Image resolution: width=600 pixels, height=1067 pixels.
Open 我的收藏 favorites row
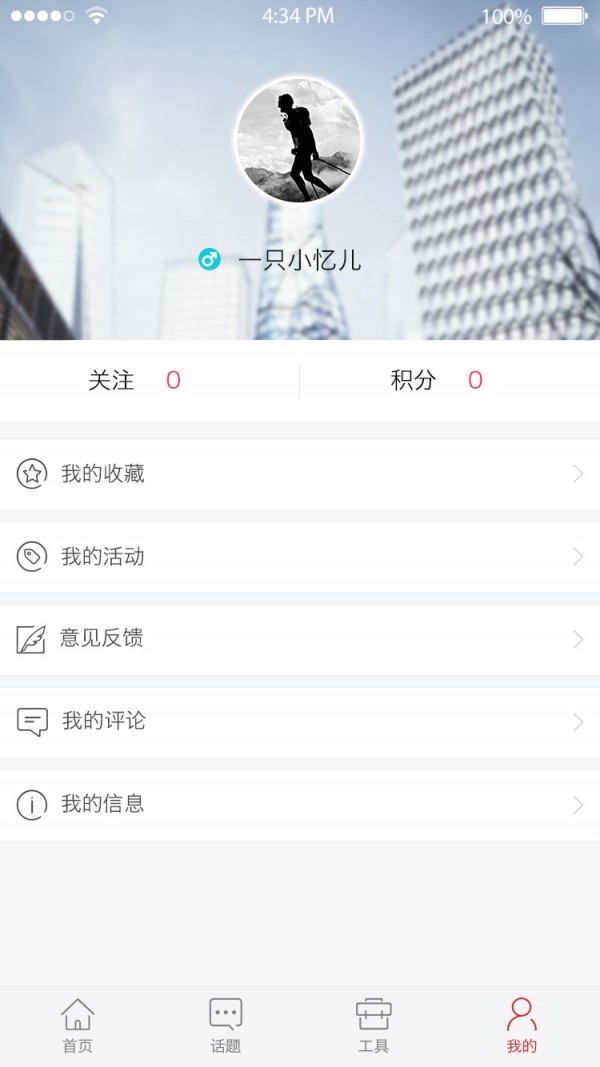tap(300, 474)
